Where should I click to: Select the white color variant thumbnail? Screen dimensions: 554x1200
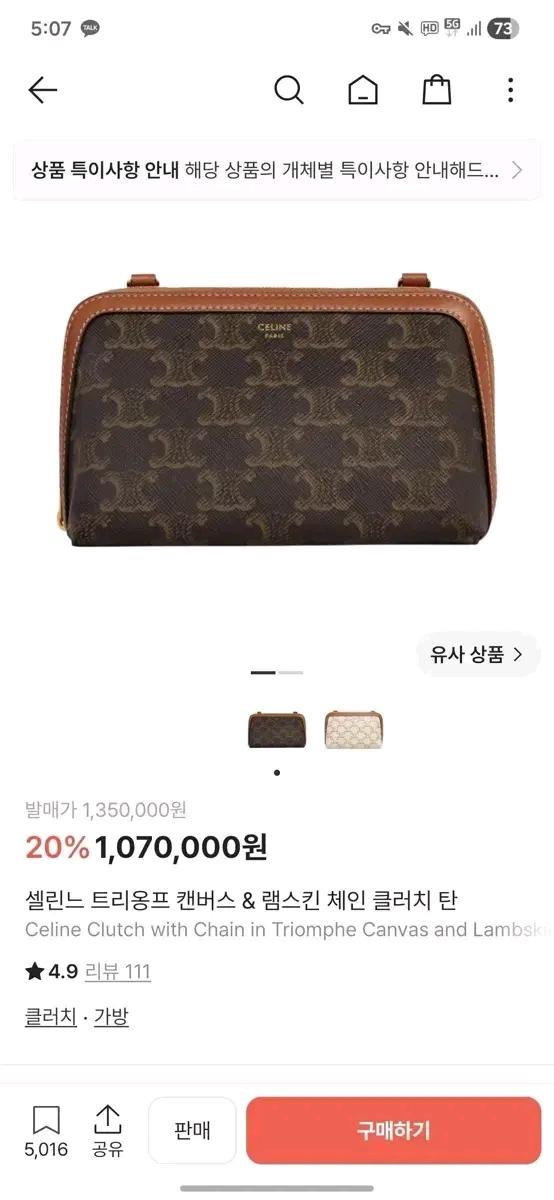354,730
